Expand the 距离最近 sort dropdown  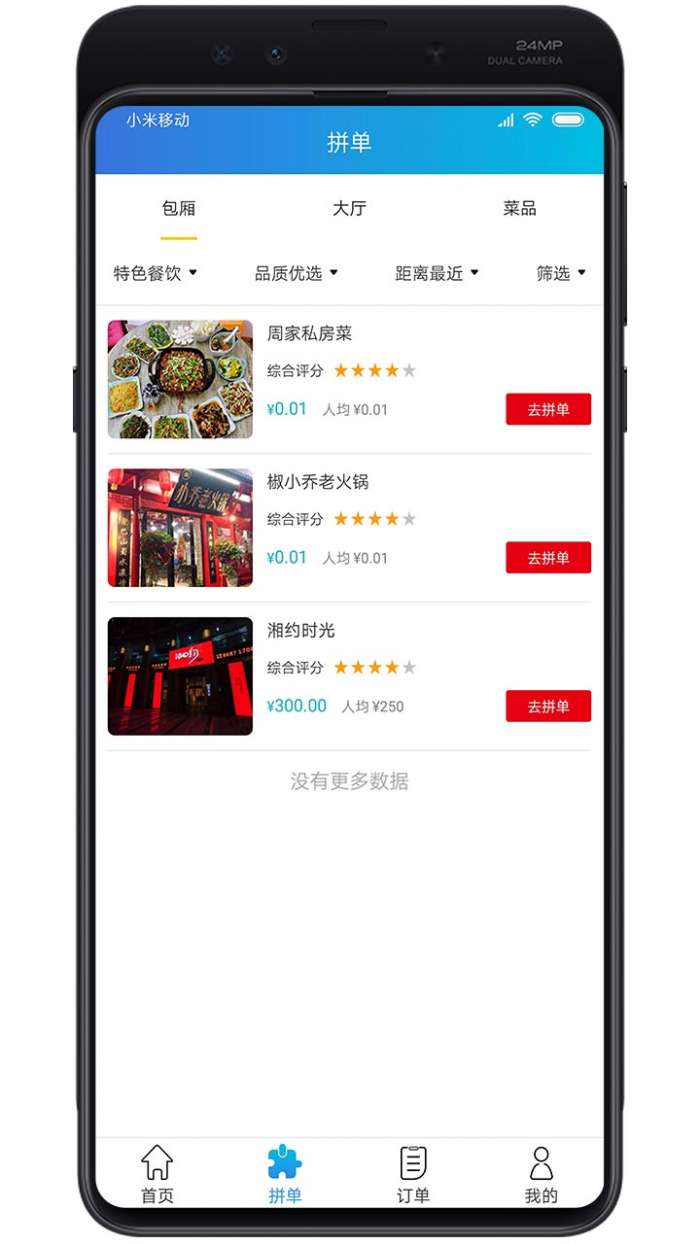[x=437, y=273]
